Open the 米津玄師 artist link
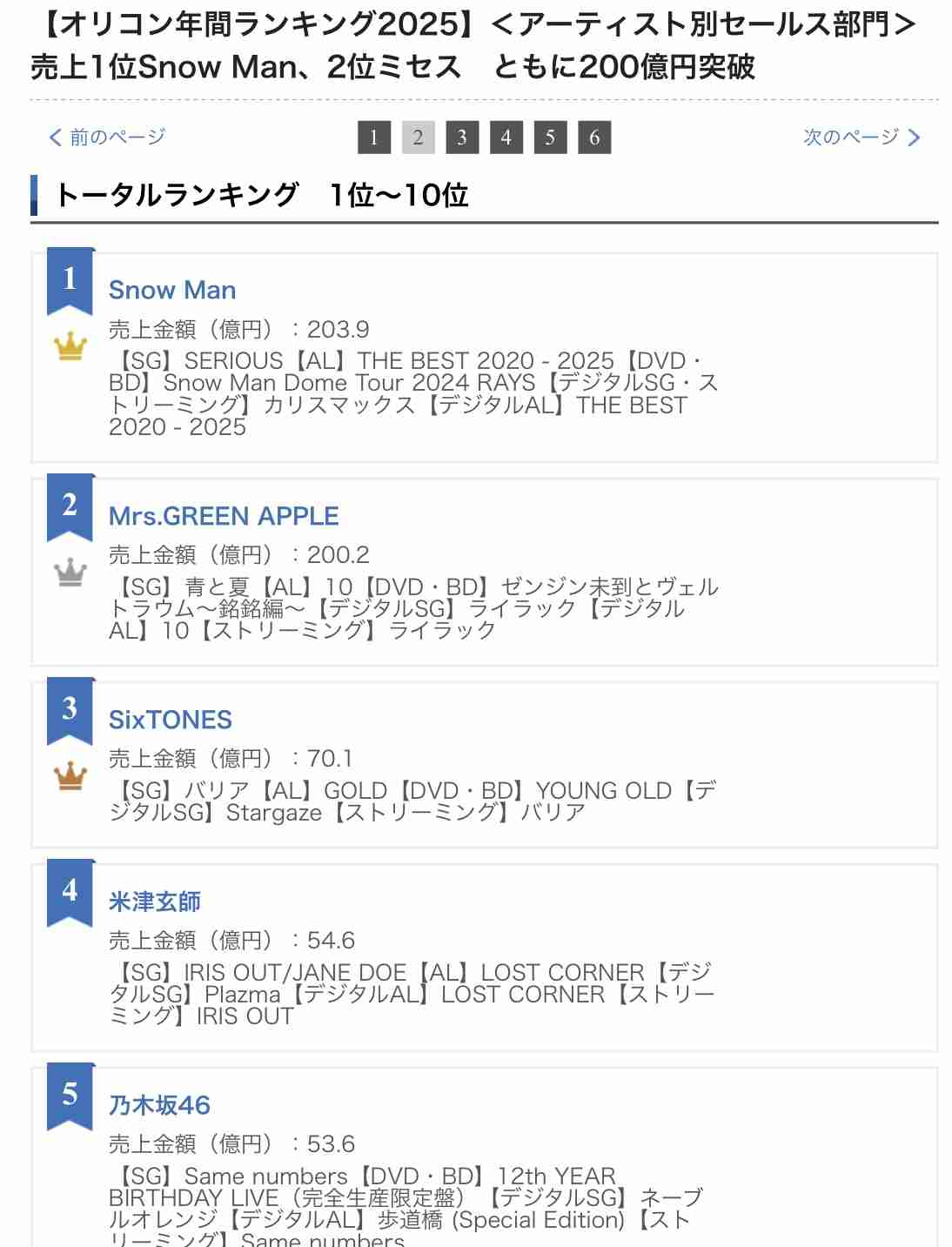Screen dimensions: 952x1247 [x=155, y=902]
